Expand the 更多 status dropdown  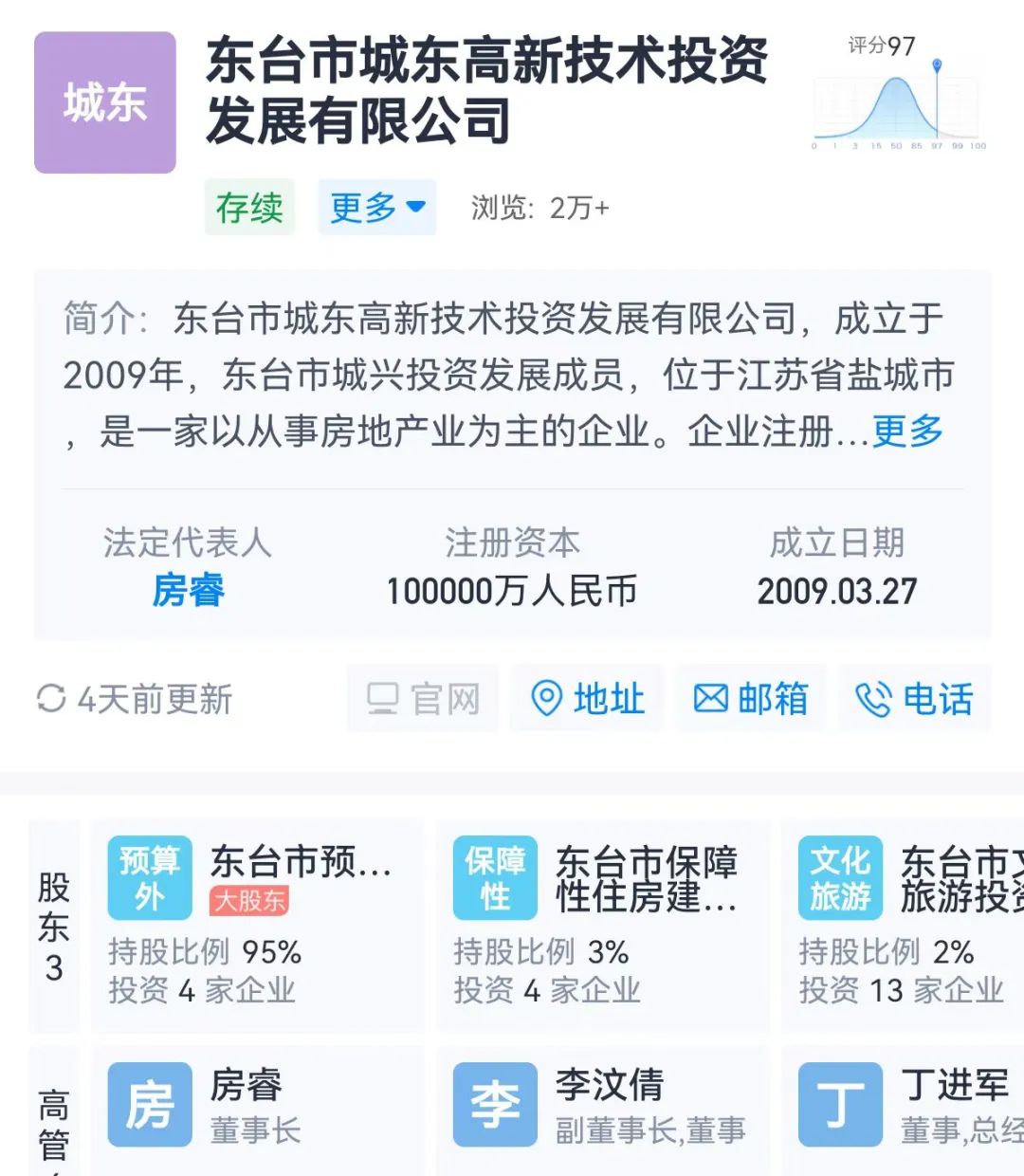click(376, 207)
